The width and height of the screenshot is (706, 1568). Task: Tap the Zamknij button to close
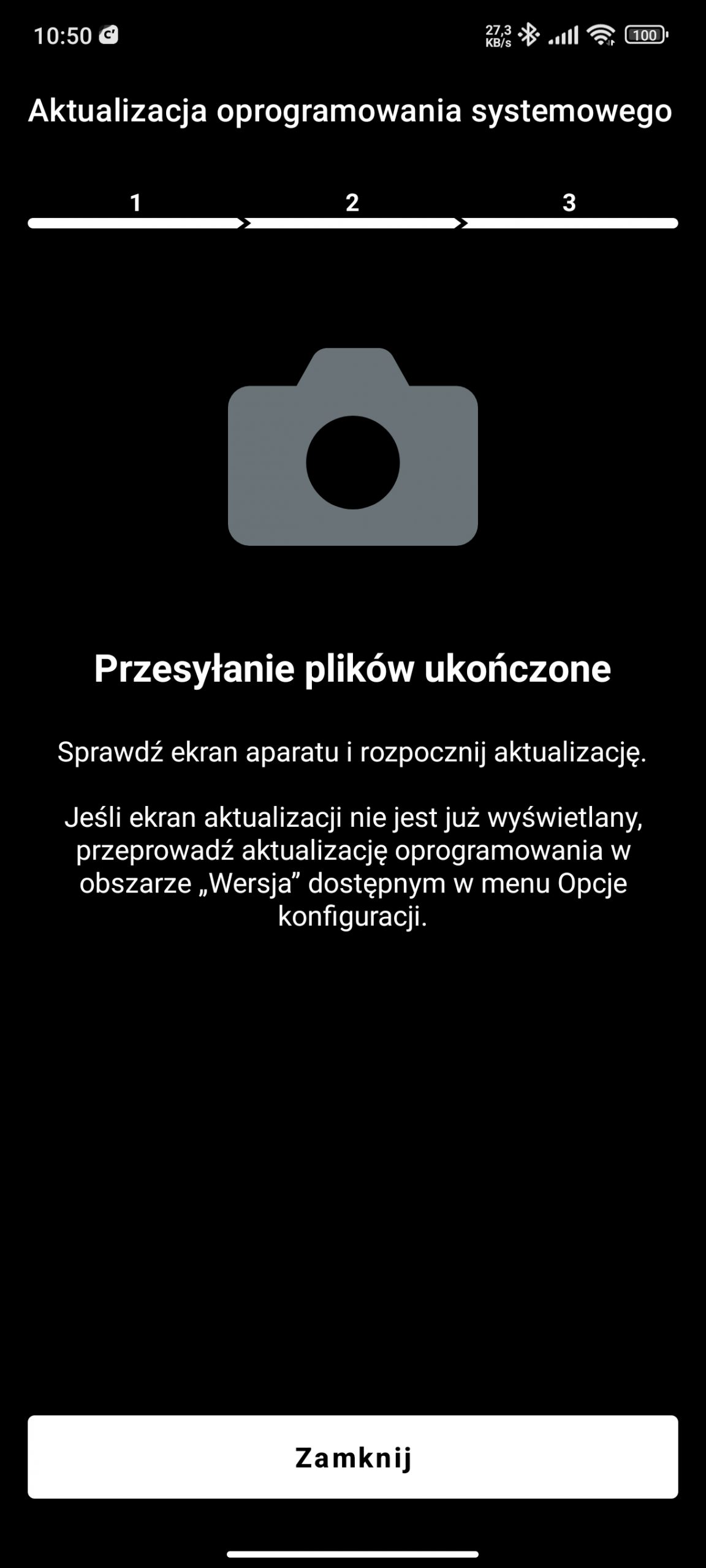[x=353, y=1457]
